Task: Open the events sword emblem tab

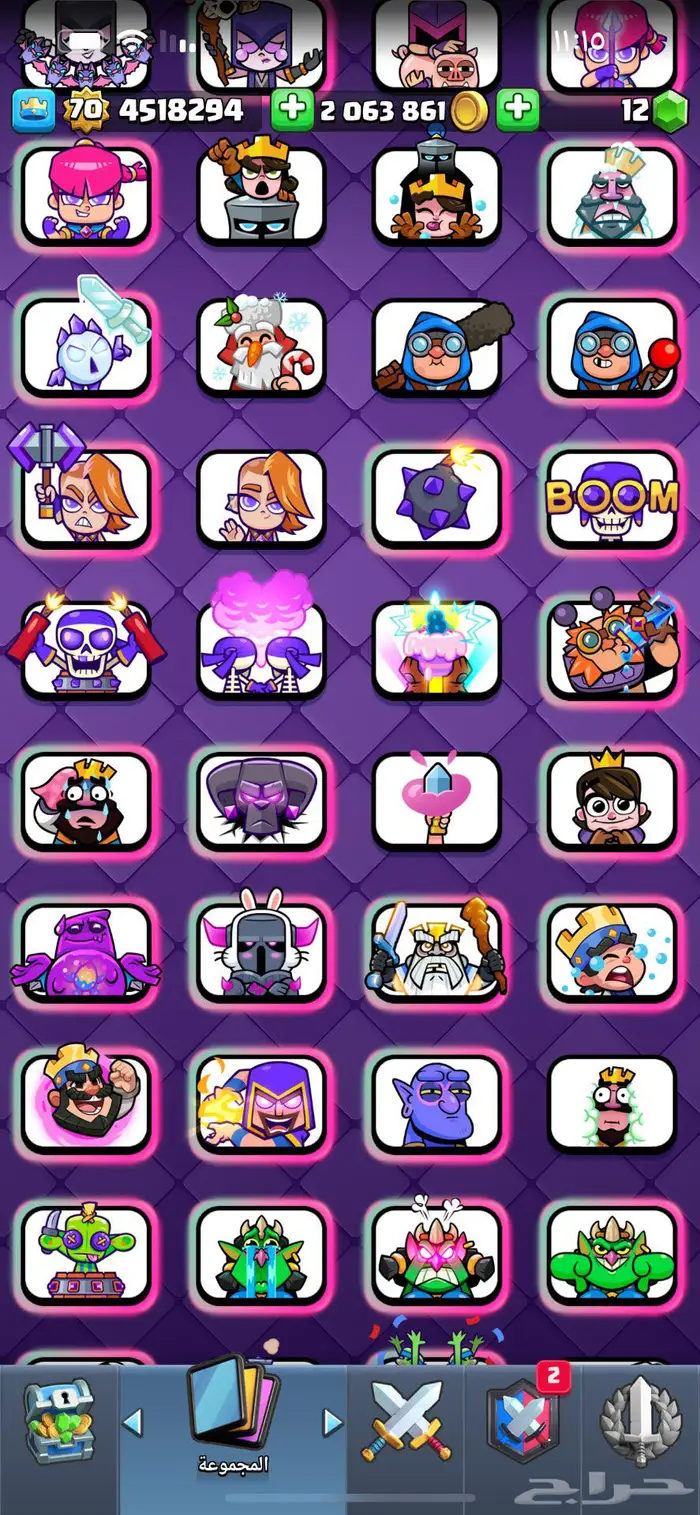Action: 640,1420
